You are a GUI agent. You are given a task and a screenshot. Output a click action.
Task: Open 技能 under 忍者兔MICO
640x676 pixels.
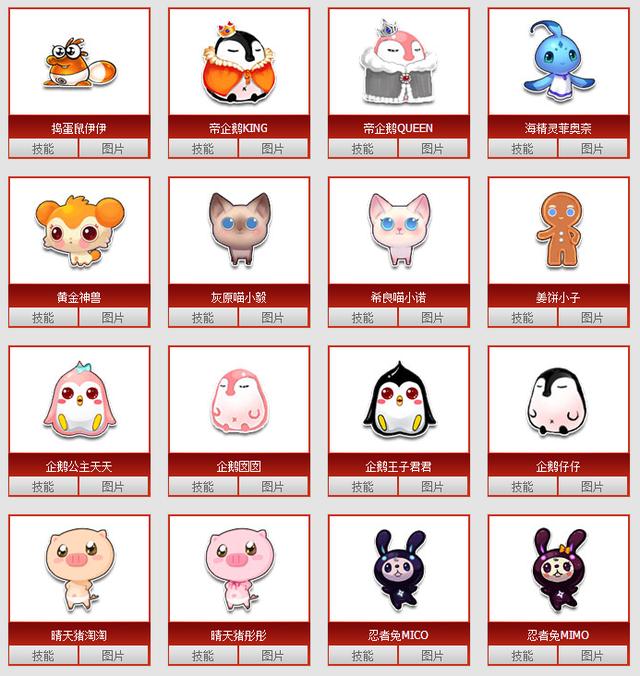[x=363, y=655]
